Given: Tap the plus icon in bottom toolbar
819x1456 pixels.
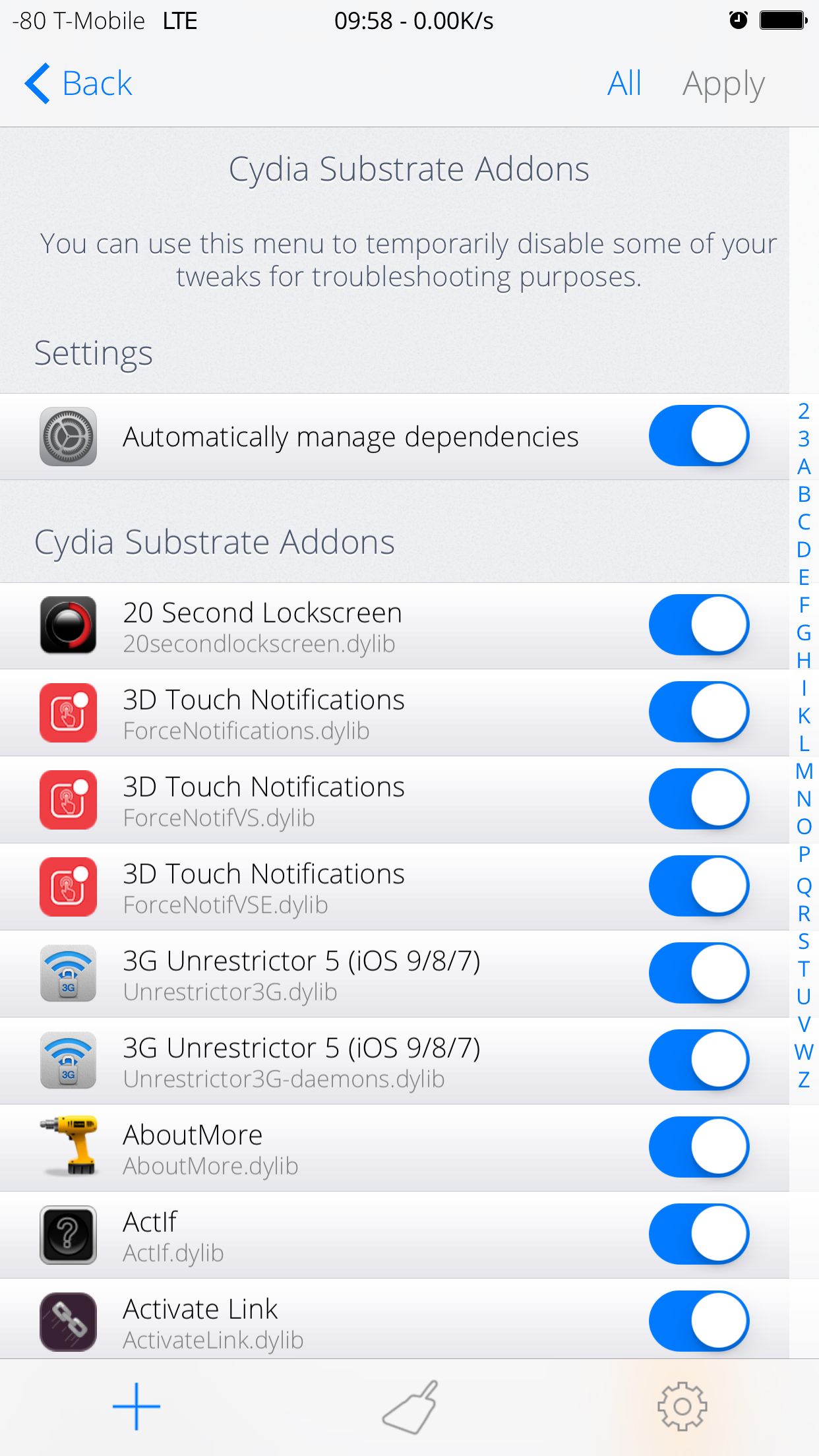Looking at the screenshot, I should pyautogui.click(x=136, y=1407).
